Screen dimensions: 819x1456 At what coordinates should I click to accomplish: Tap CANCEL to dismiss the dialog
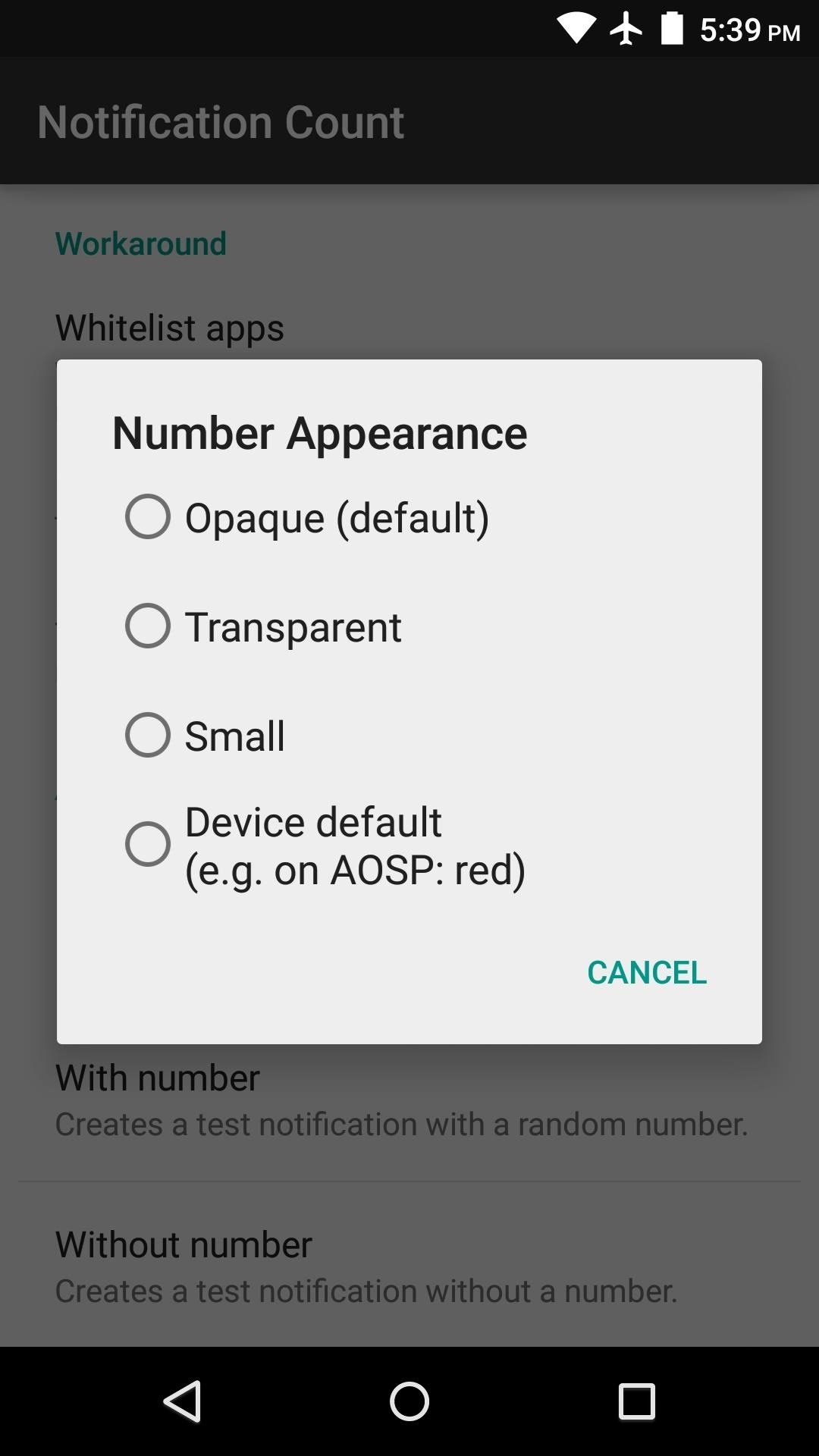point(647,972)
